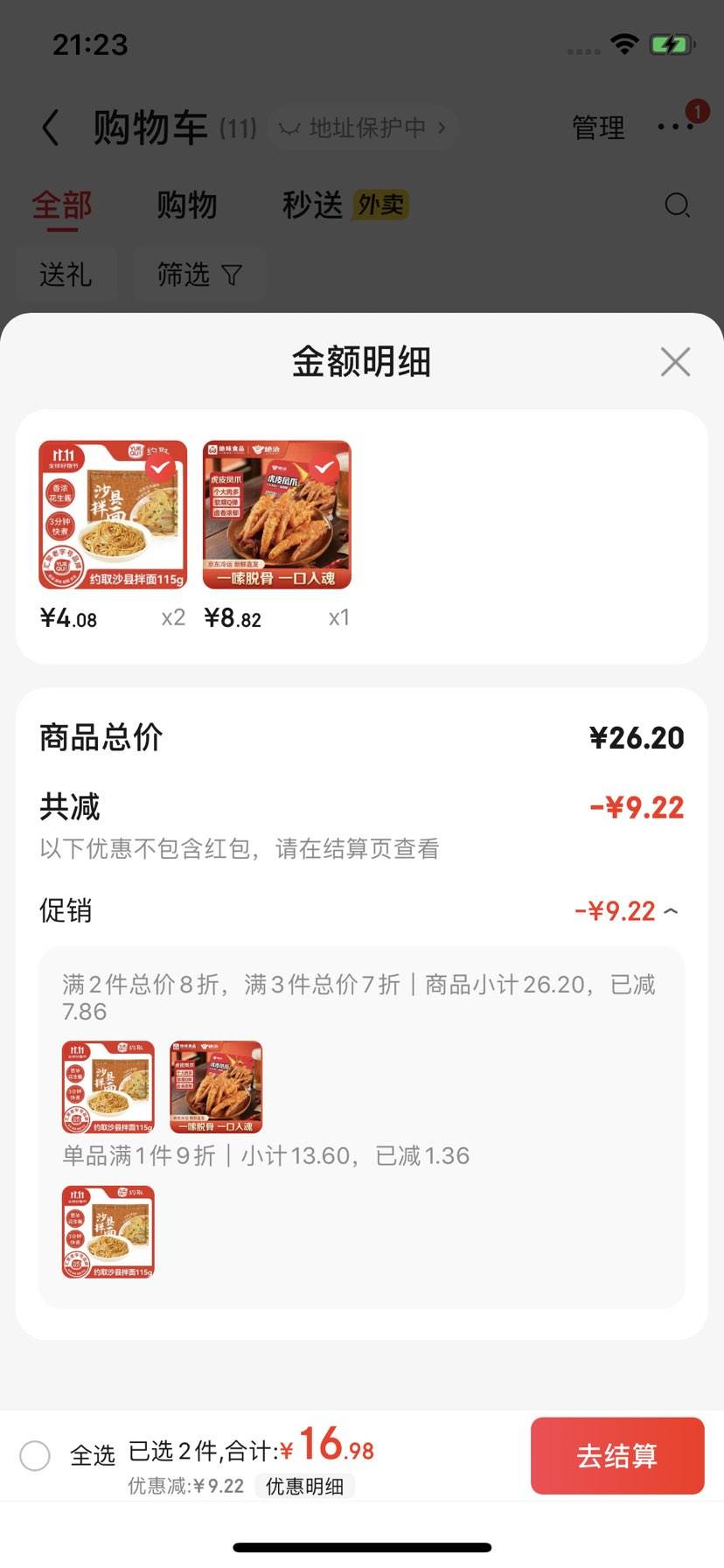724x1568 pixels.
Task: Tap the 送礼 chip
Action: tap(66, 275)
